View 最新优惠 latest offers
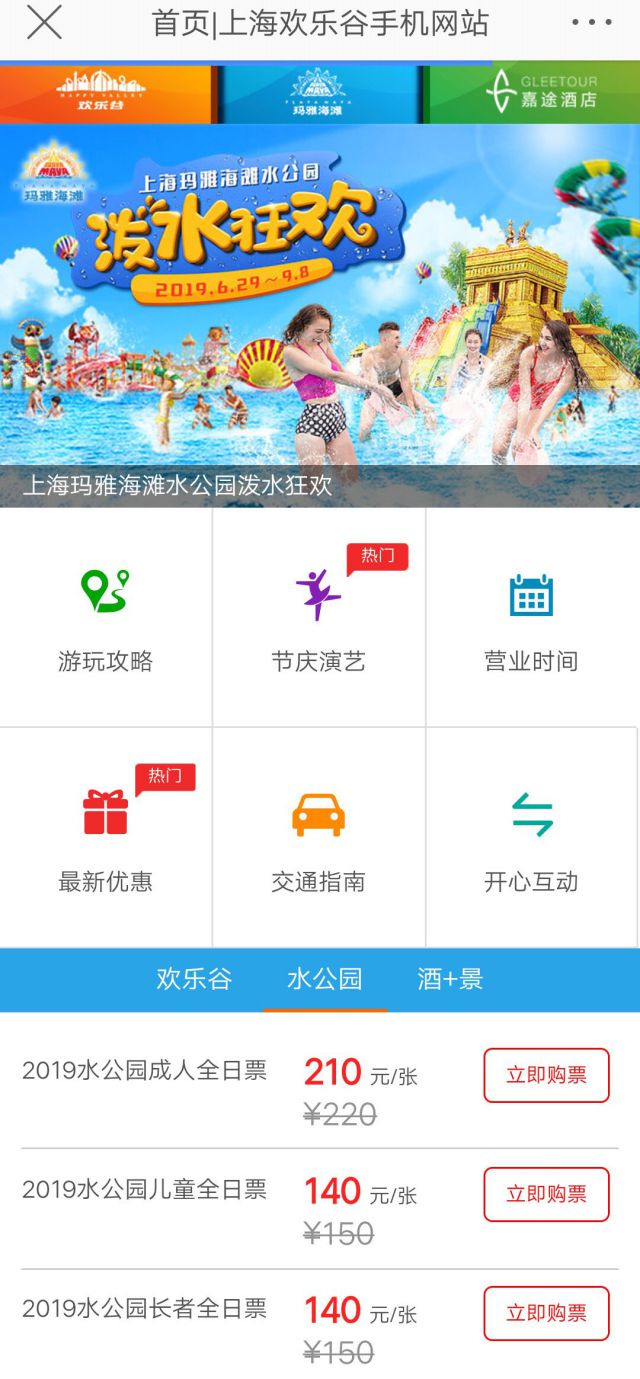 pyautogui.click(x=105, y=837)
